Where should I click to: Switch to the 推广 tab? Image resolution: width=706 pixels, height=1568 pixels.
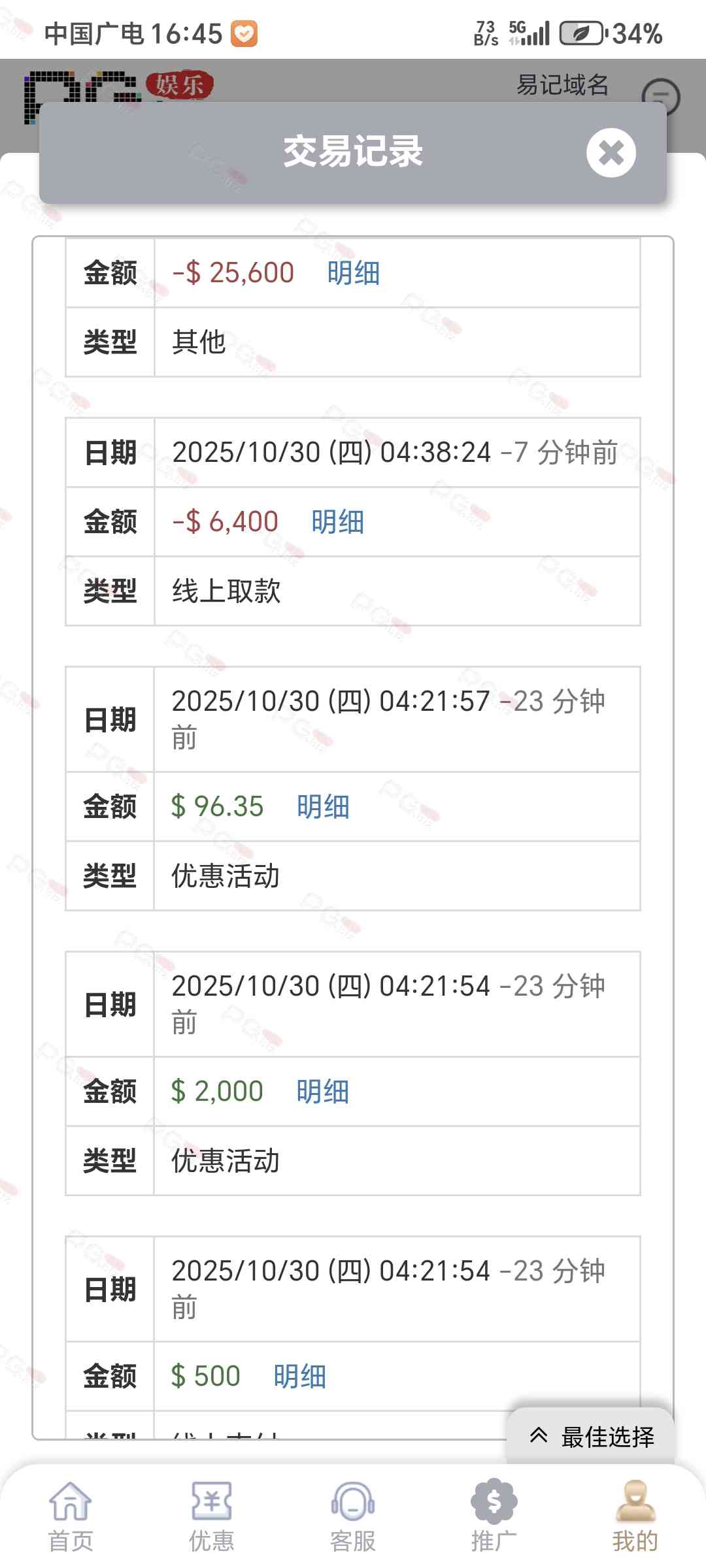point(494,1516)
